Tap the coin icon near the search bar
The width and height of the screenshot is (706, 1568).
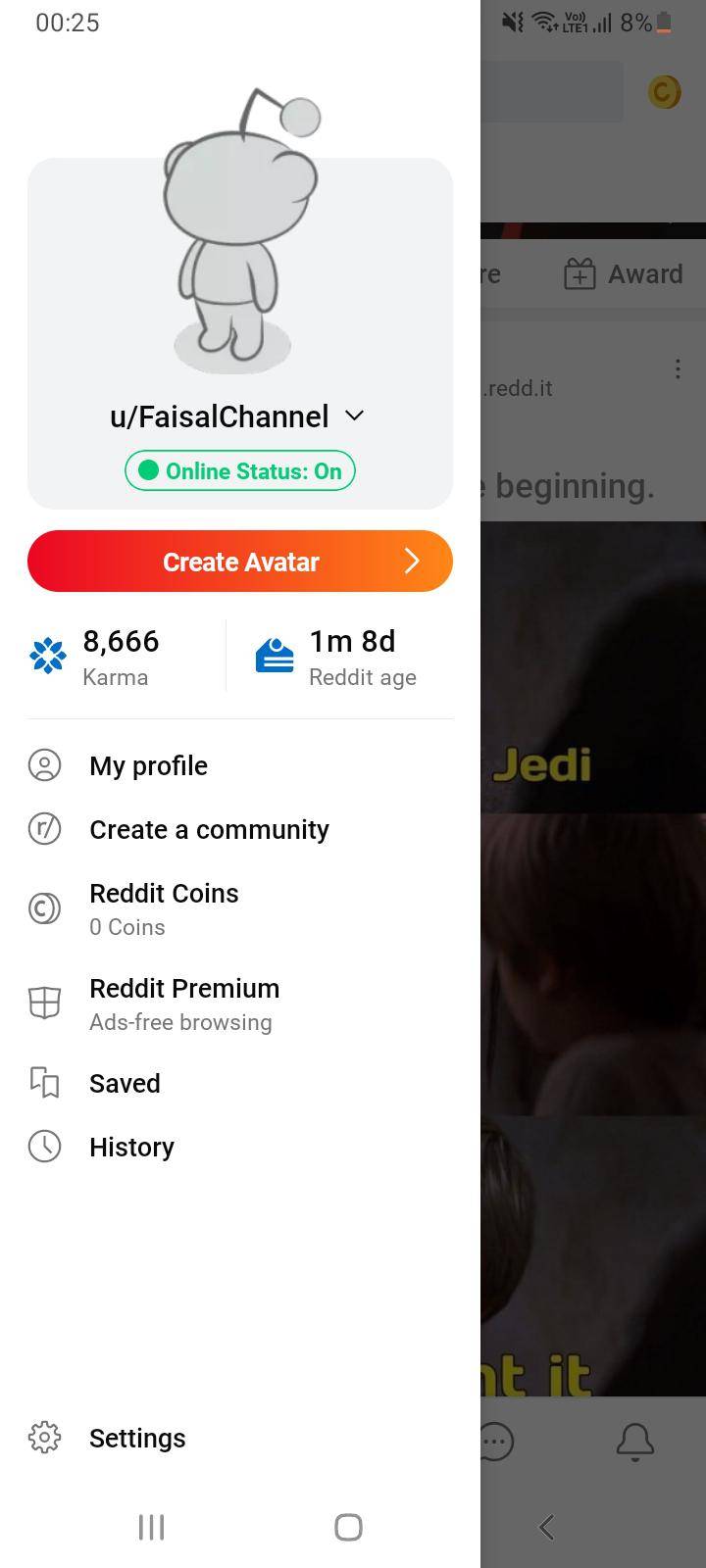pos(663,91)
